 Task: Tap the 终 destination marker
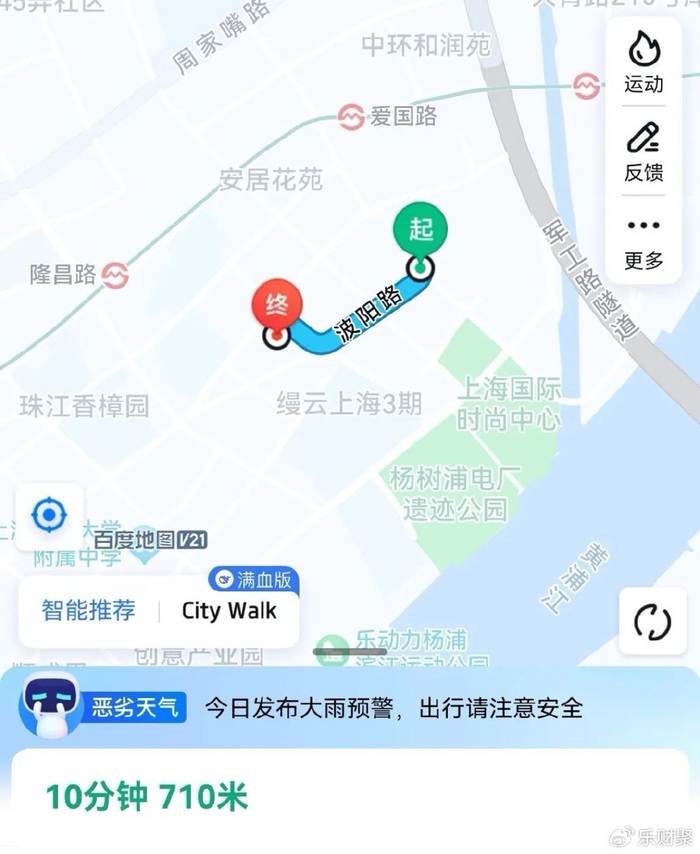click(277, 304)
